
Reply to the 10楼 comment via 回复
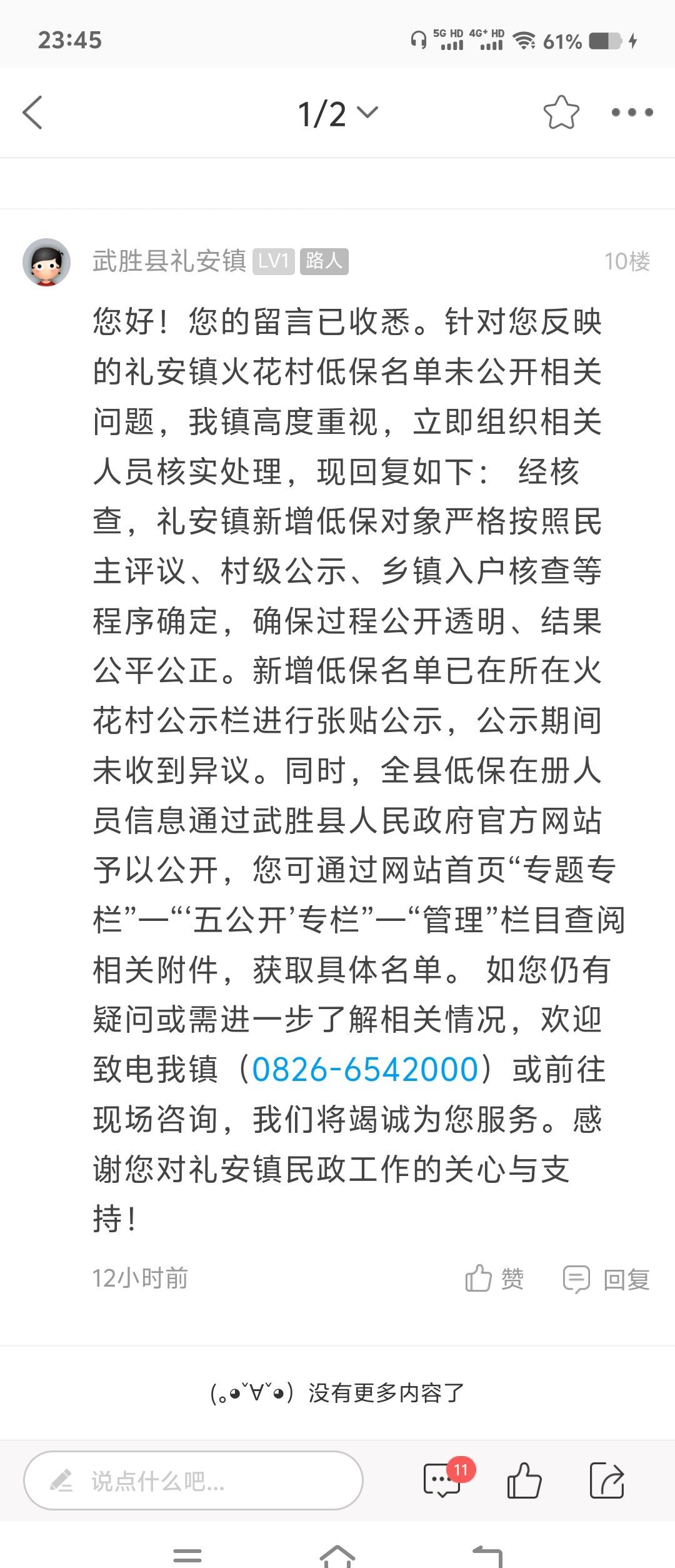607,1279
